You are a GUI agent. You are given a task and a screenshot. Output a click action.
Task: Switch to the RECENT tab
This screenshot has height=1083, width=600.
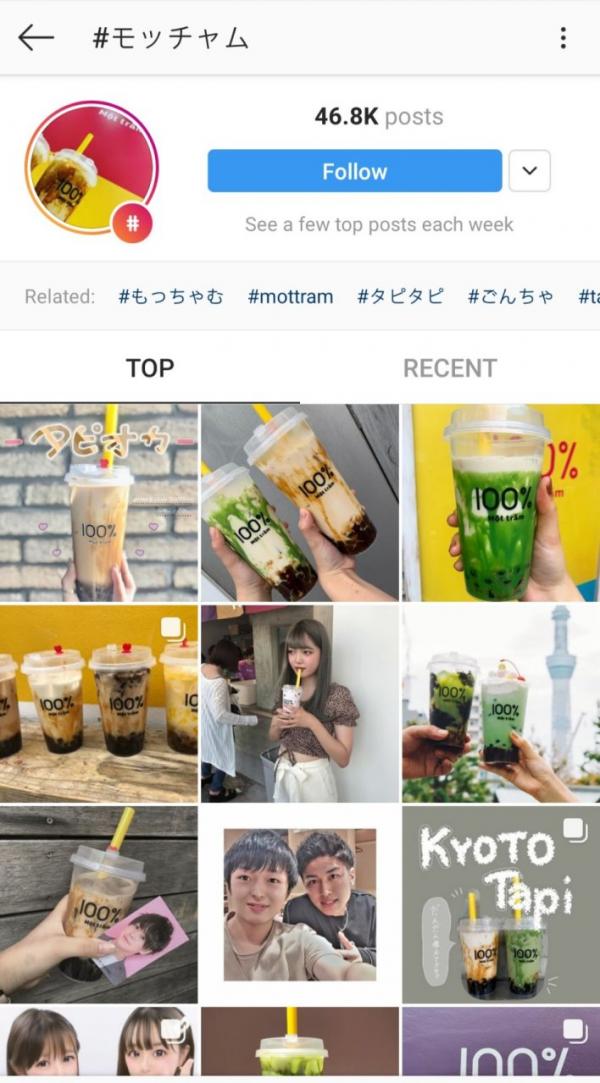point(450,368)
